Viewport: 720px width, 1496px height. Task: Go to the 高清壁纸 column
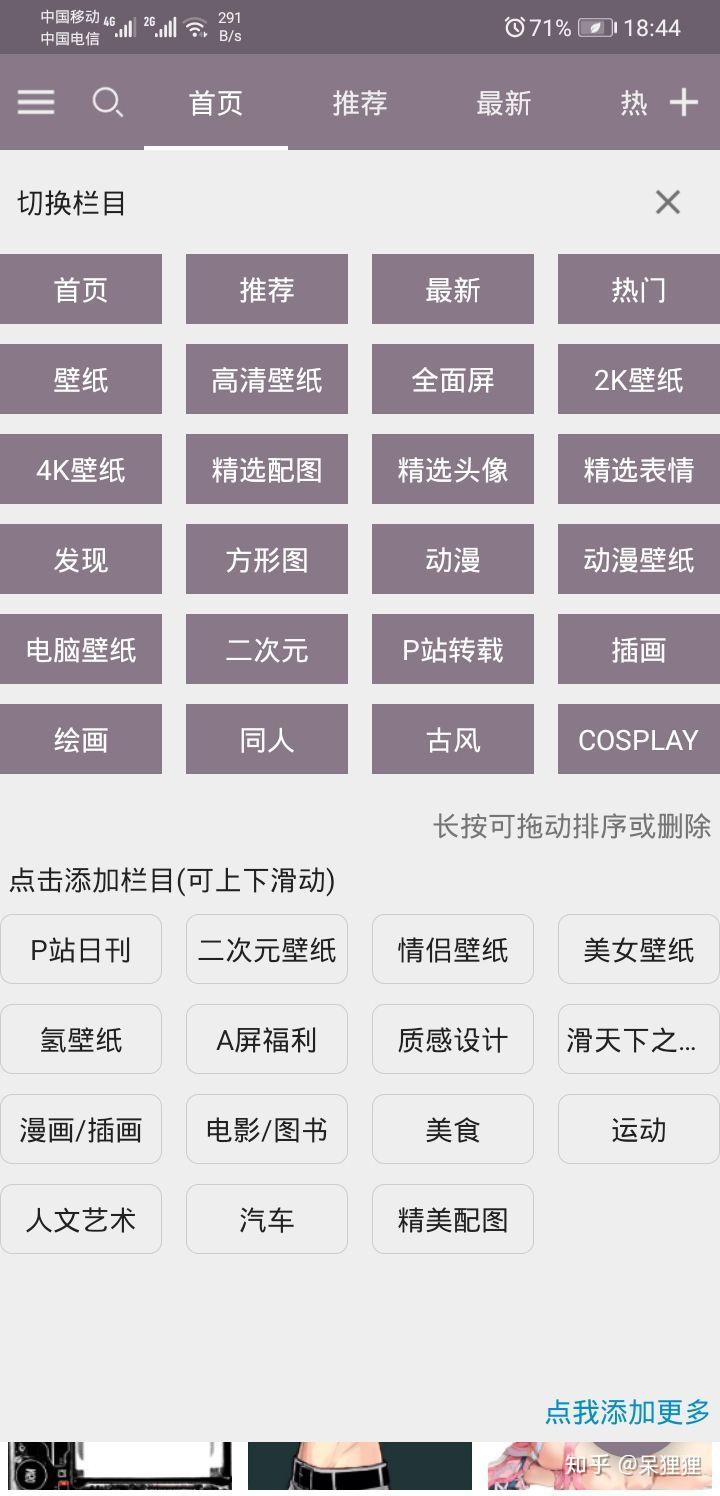[x=267, y=380]
